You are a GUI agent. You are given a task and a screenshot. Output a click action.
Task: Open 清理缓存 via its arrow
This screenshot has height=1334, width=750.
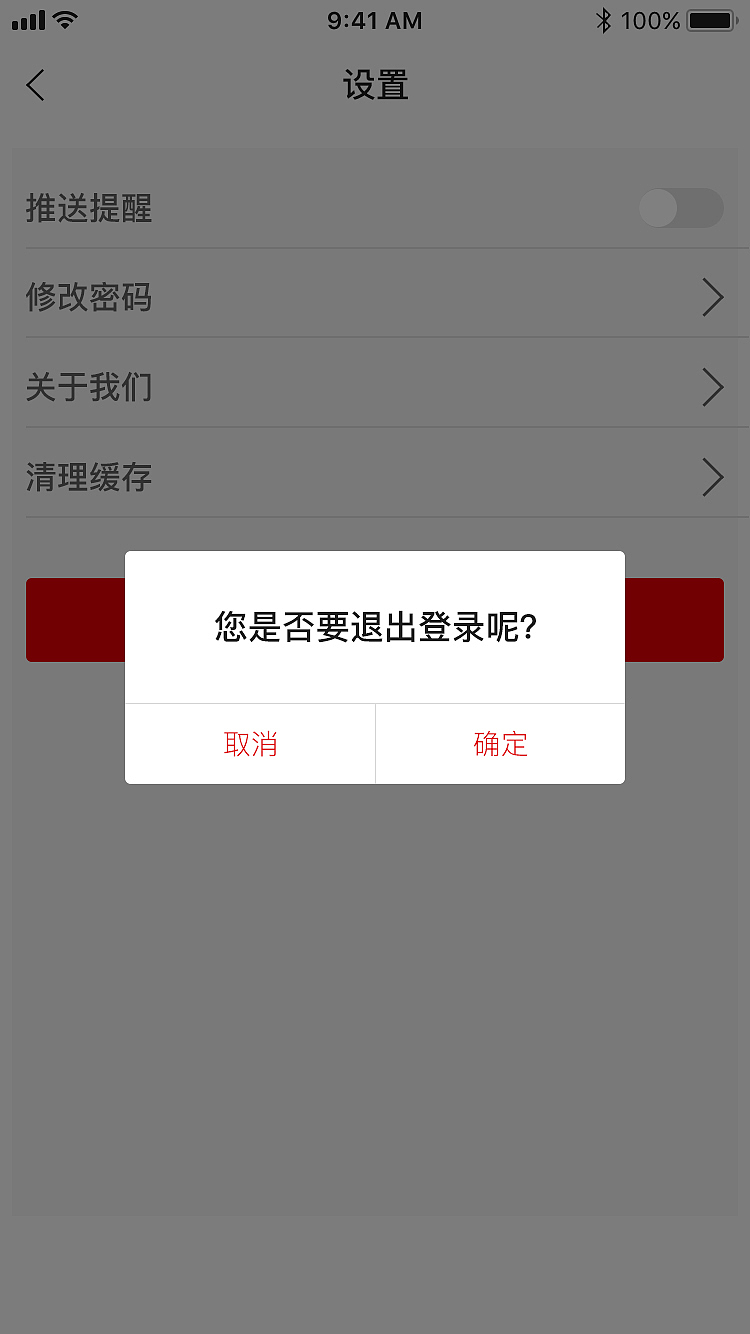712,477
